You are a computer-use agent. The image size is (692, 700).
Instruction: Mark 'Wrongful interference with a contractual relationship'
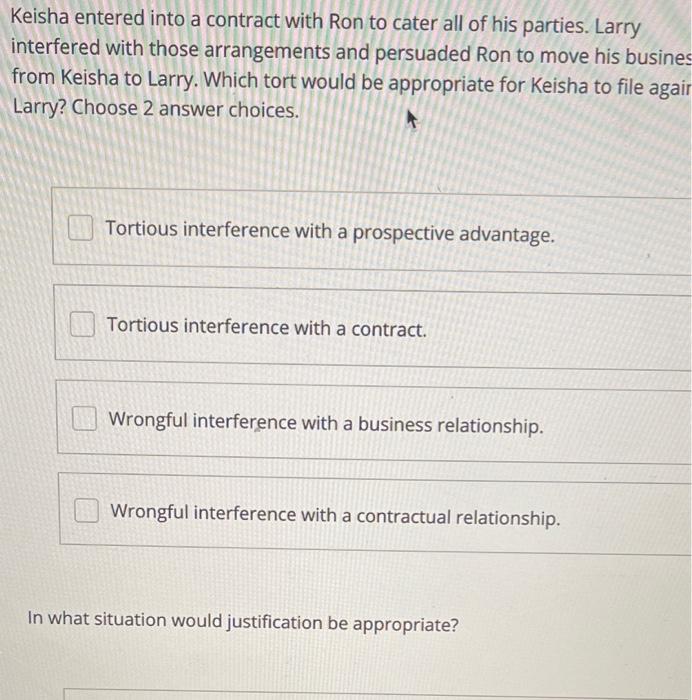(87, 512)
